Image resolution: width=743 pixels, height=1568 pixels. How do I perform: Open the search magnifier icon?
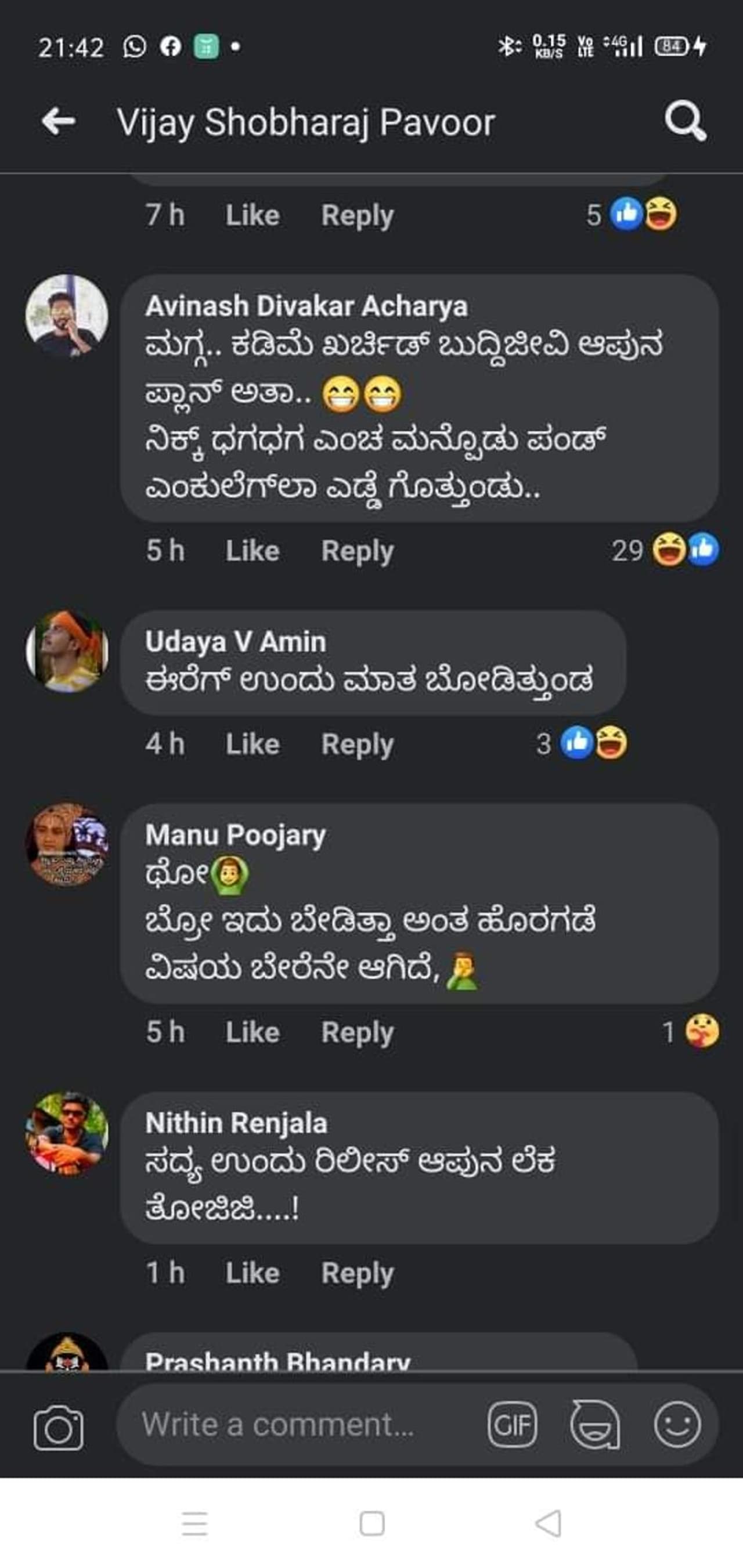(685, 121)
